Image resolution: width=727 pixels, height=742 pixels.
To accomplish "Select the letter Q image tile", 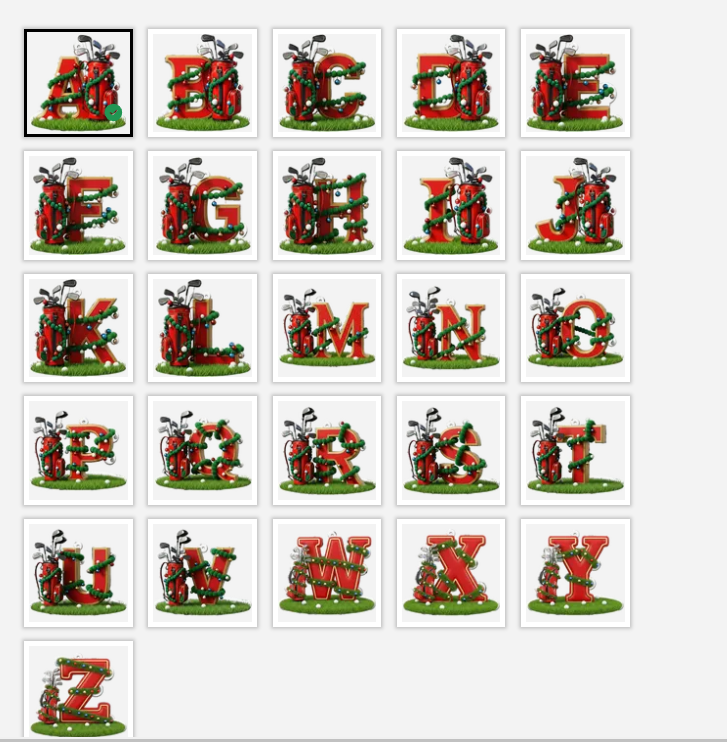I will click(202, 450).
